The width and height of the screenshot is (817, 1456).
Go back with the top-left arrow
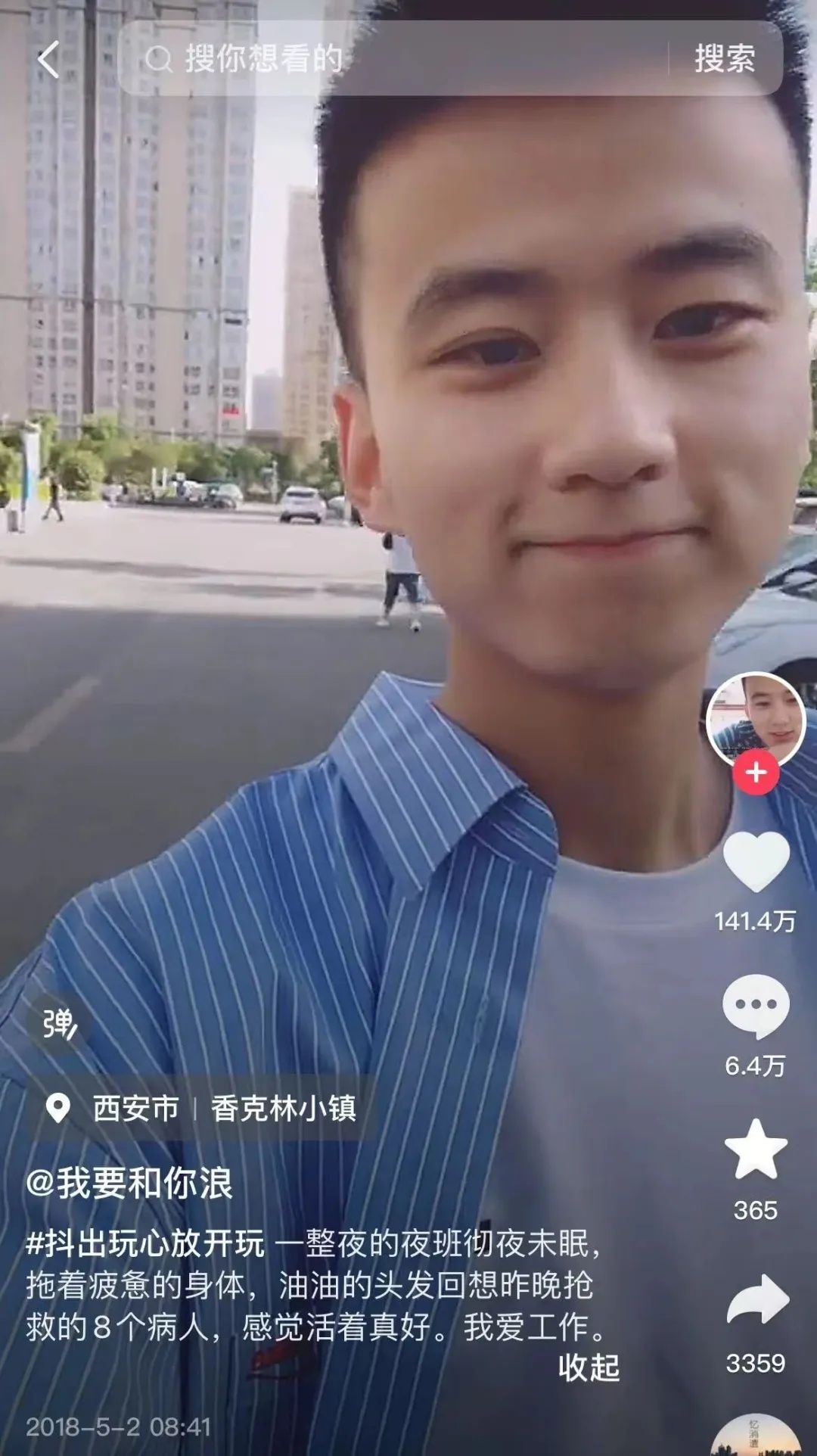coord(48,59)
